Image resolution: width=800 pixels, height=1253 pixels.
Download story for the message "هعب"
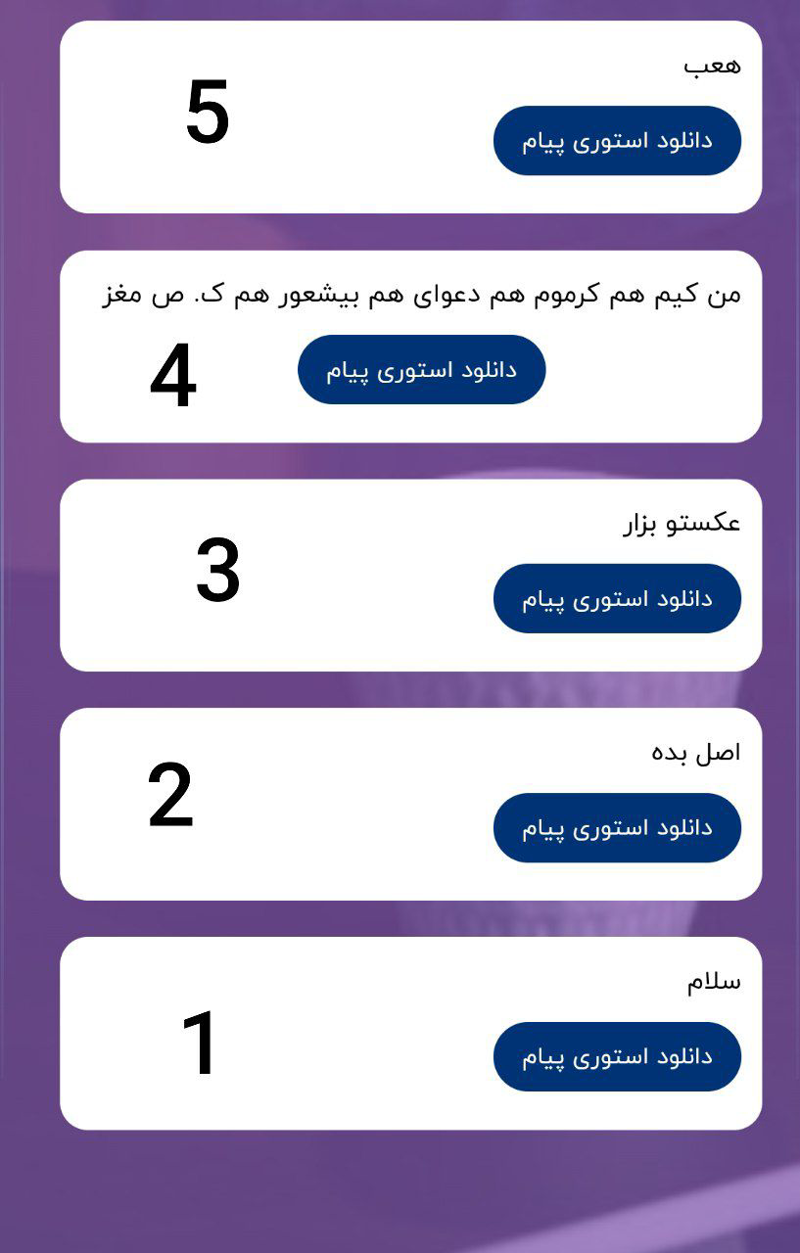click(617, 141)
